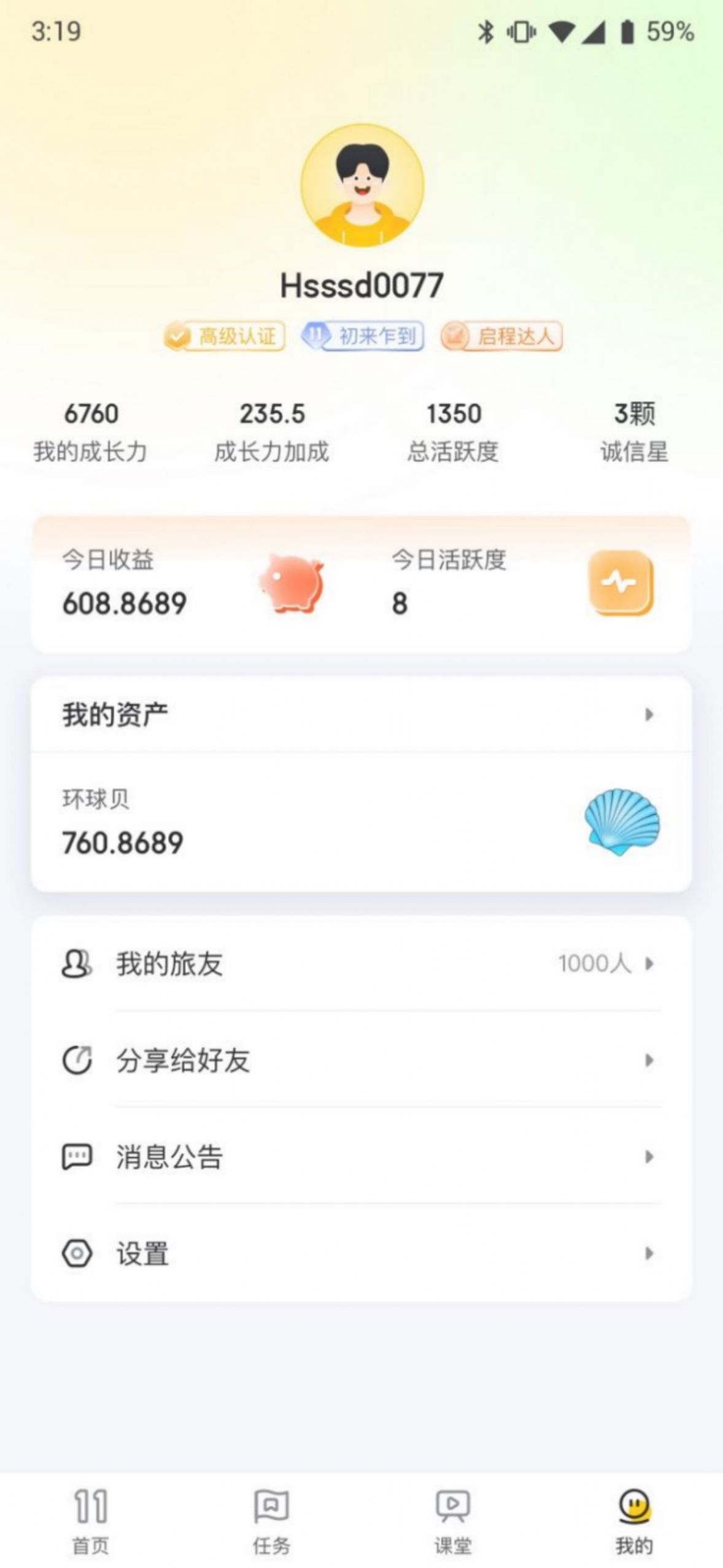
Task: View 总活跃度 details
Action: (x=453, y=432)
